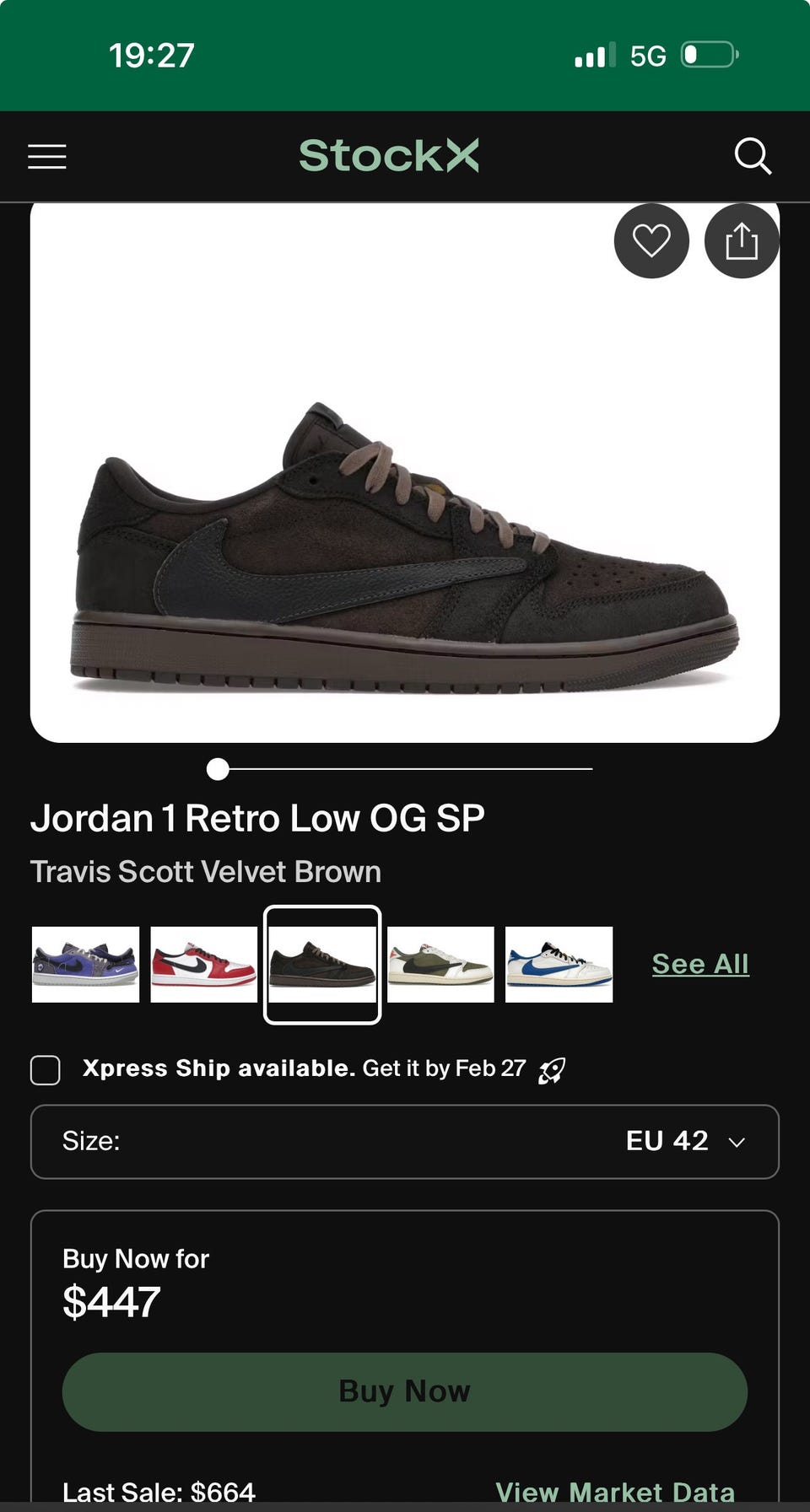Image resolution: width=810 pixels, height=1512 pixels.
Task: Open the search icon
Action: tap(752, 156)
